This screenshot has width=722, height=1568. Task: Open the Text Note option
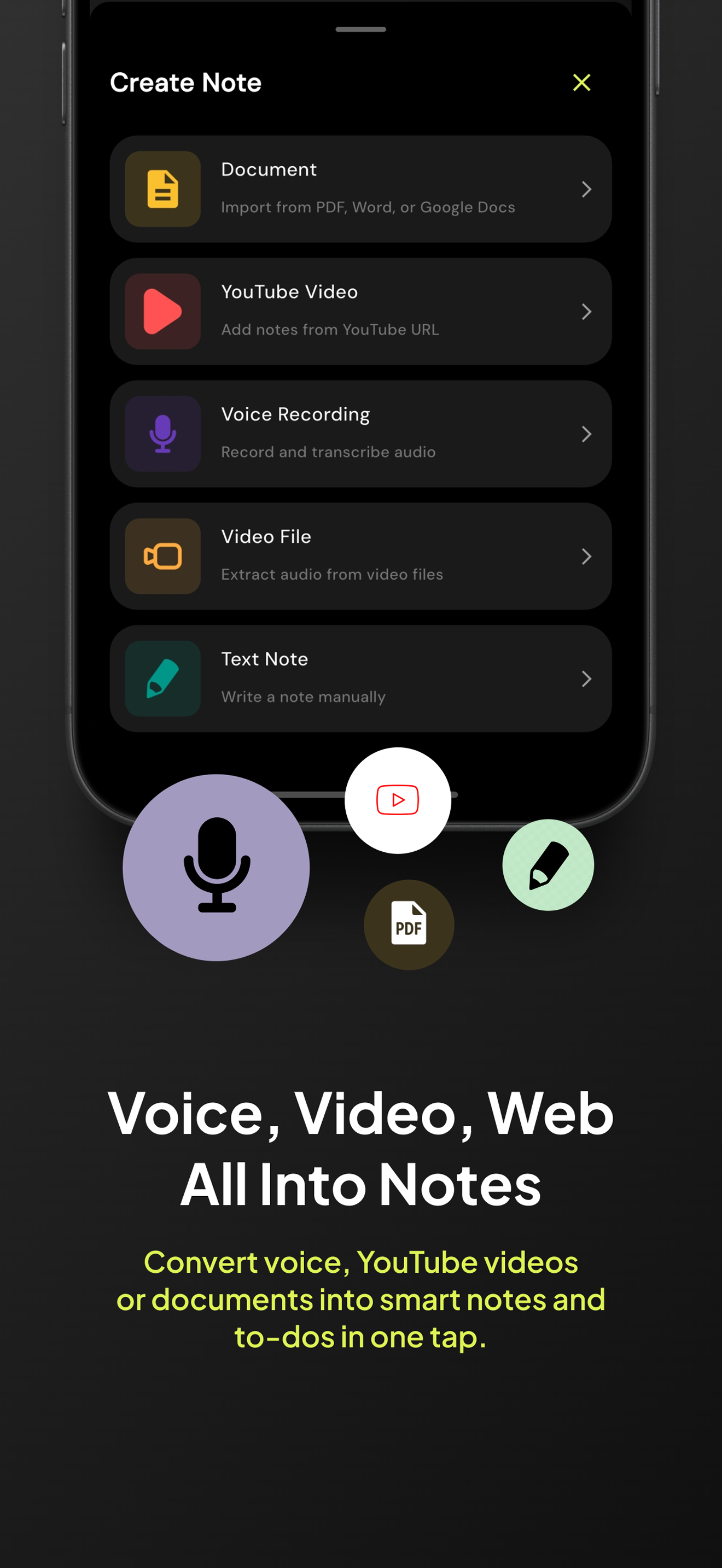tap(360, 678)
